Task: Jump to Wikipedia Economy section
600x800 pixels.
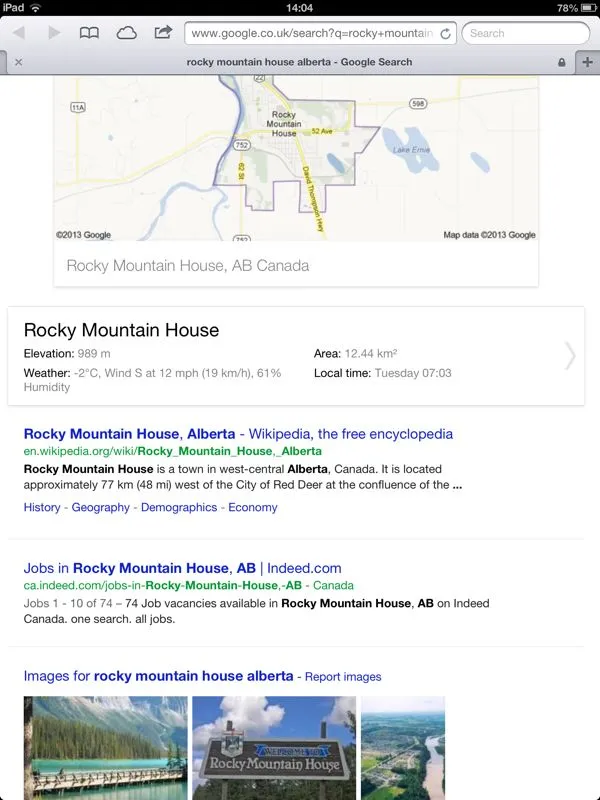Action: 253,507
